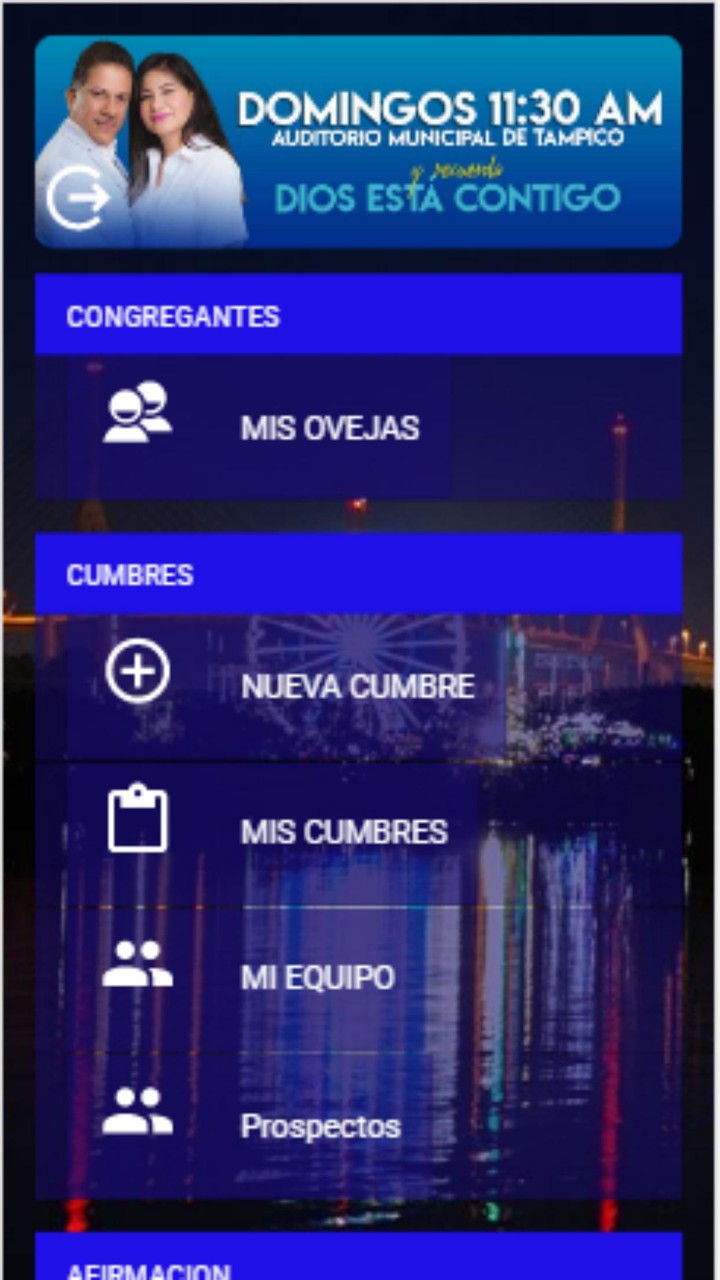Tap the CONGREGANTES section header
Screen dimensions: 720x1280
click(174, 317)
